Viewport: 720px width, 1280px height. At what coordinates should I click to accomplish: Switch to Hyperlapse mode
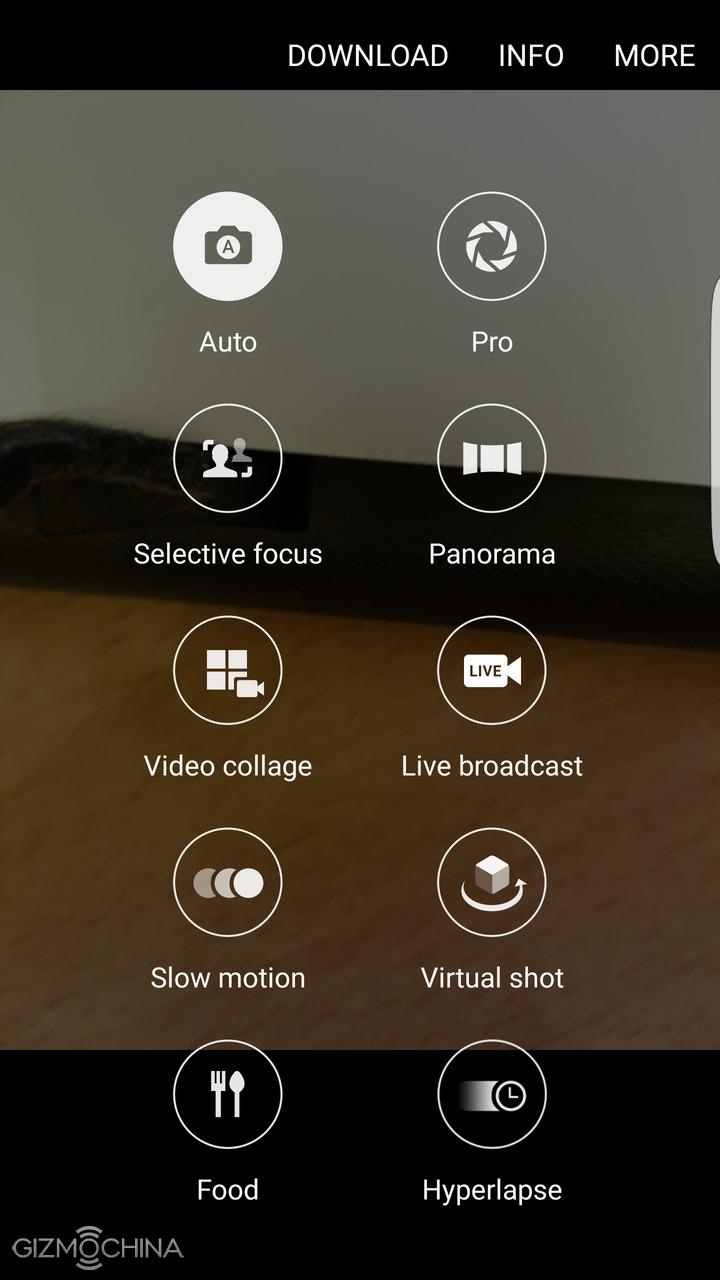[491, 1094]
